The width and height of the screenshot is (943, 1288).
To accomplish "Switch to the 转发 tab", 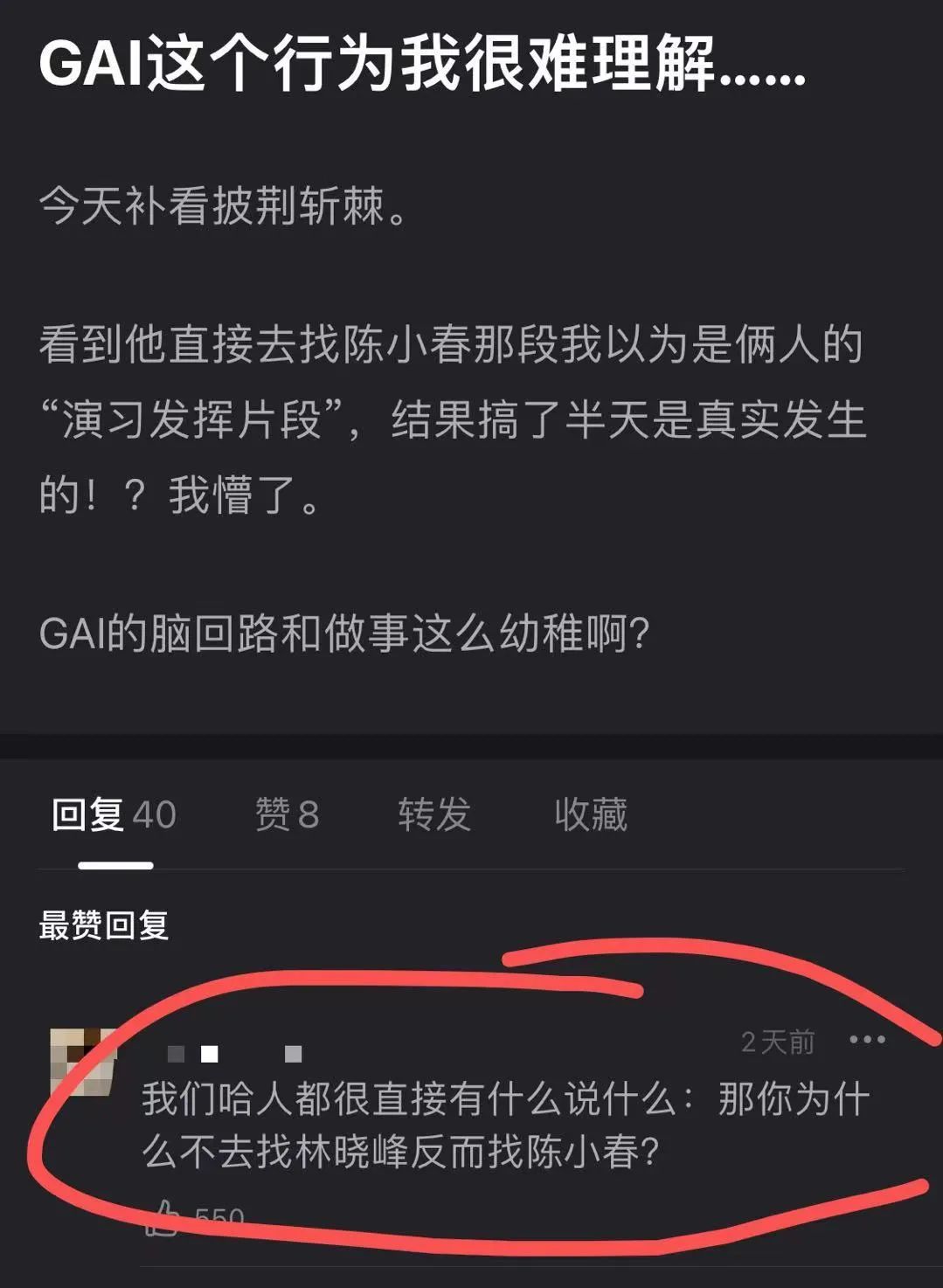I will pos(434,814).
